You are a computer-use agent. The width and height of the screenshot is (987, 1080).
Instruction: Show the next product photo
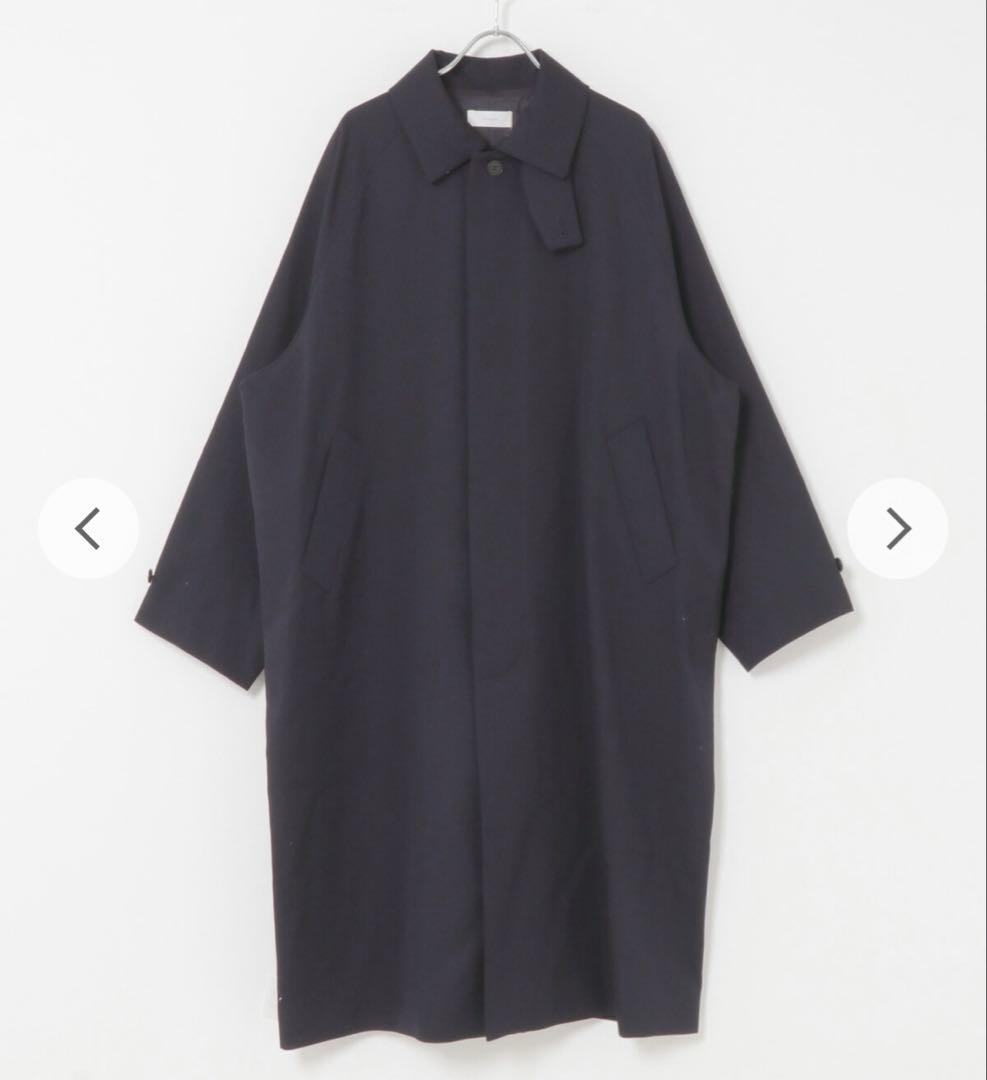(897, 528)
